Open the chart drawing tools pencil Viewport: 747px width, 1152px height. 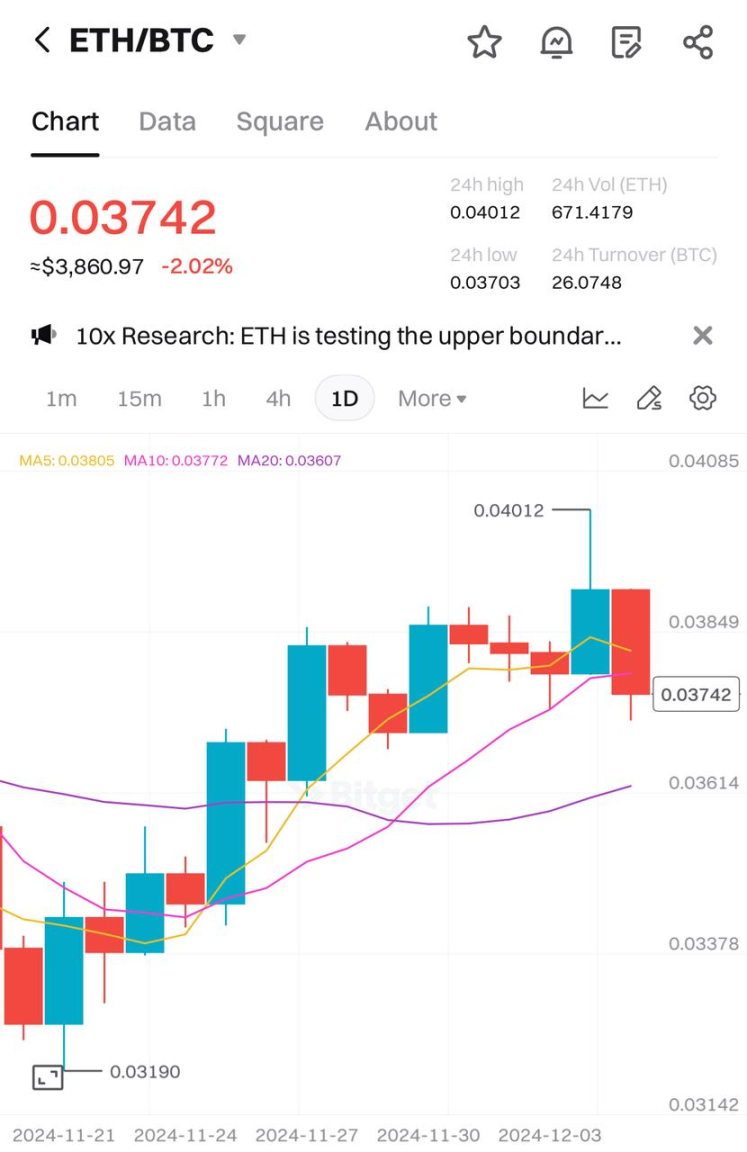tap(649, 399)
